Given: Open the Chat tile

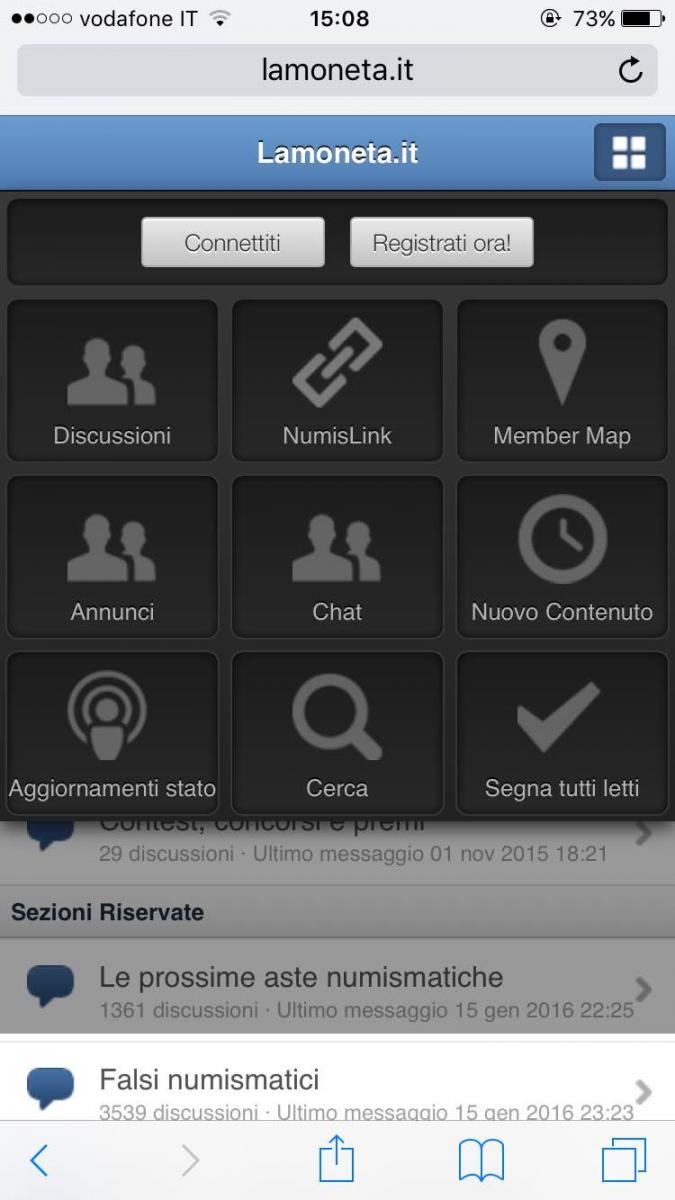Looking at the screenshot, I should coord(337,556).
